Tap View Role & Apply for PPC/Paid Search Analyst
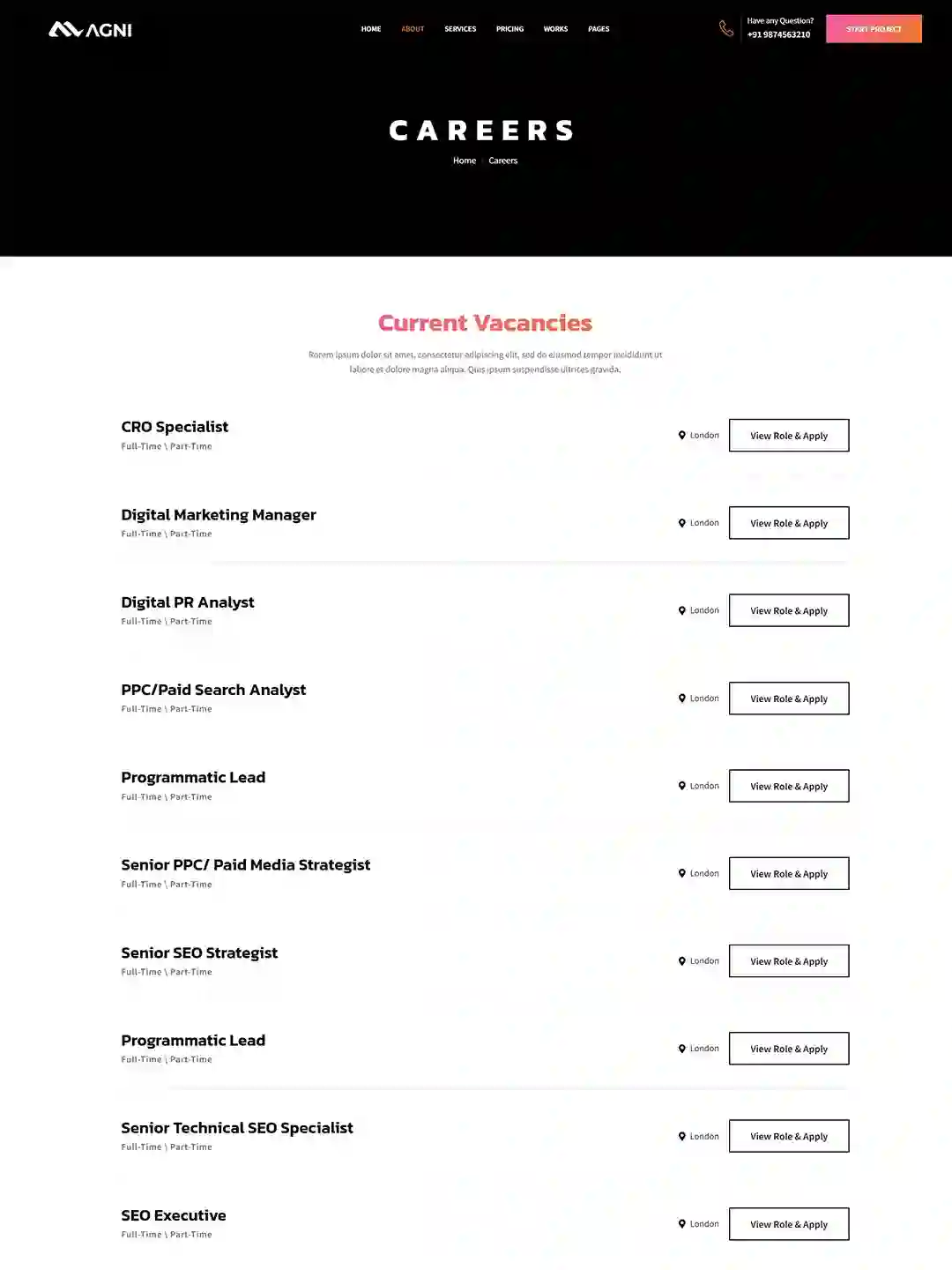The width and height of the screenshot is (952, 1270). tap(789, 698)
